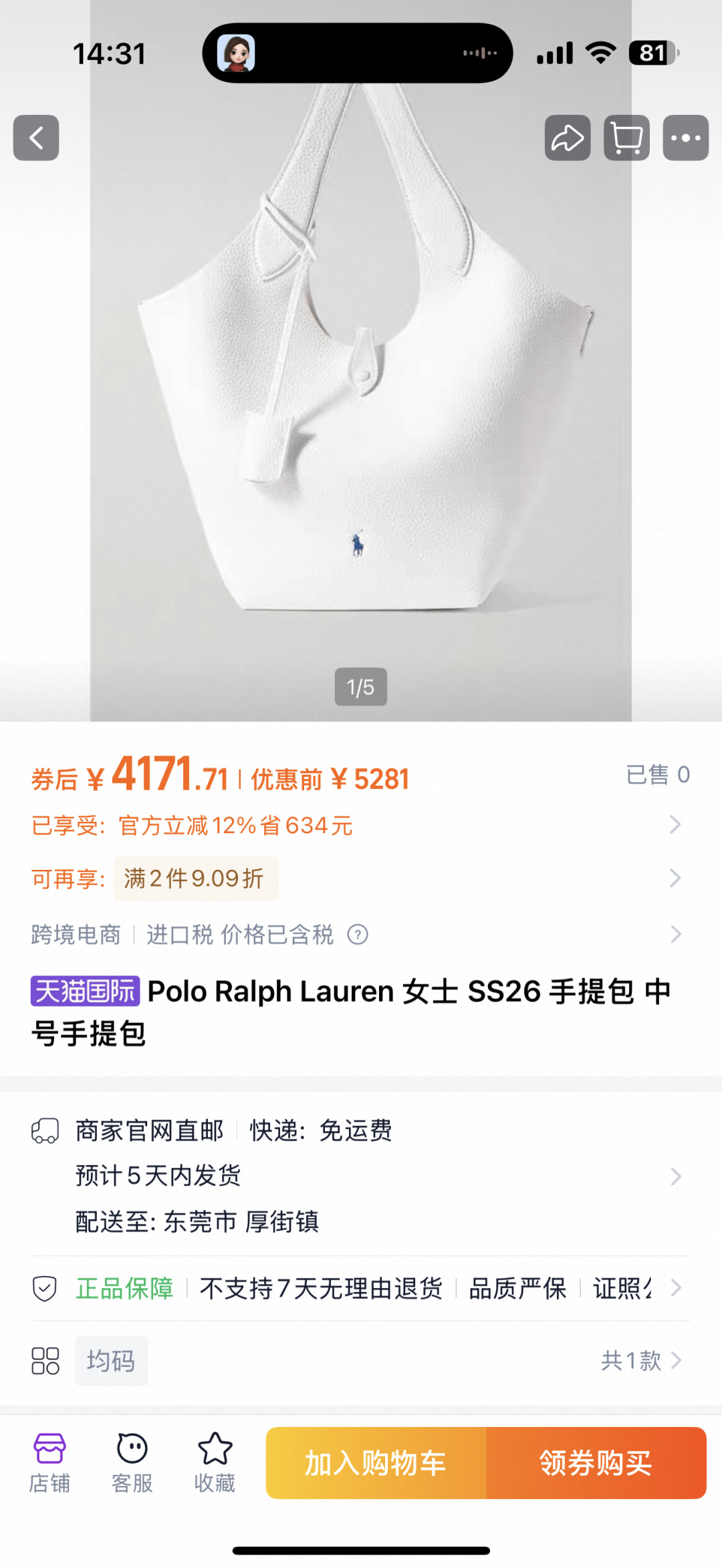The width and height of the screenshot is (722, 1568).
Task: Contact 客服 customer service
Action: (x=132, y=1463)
